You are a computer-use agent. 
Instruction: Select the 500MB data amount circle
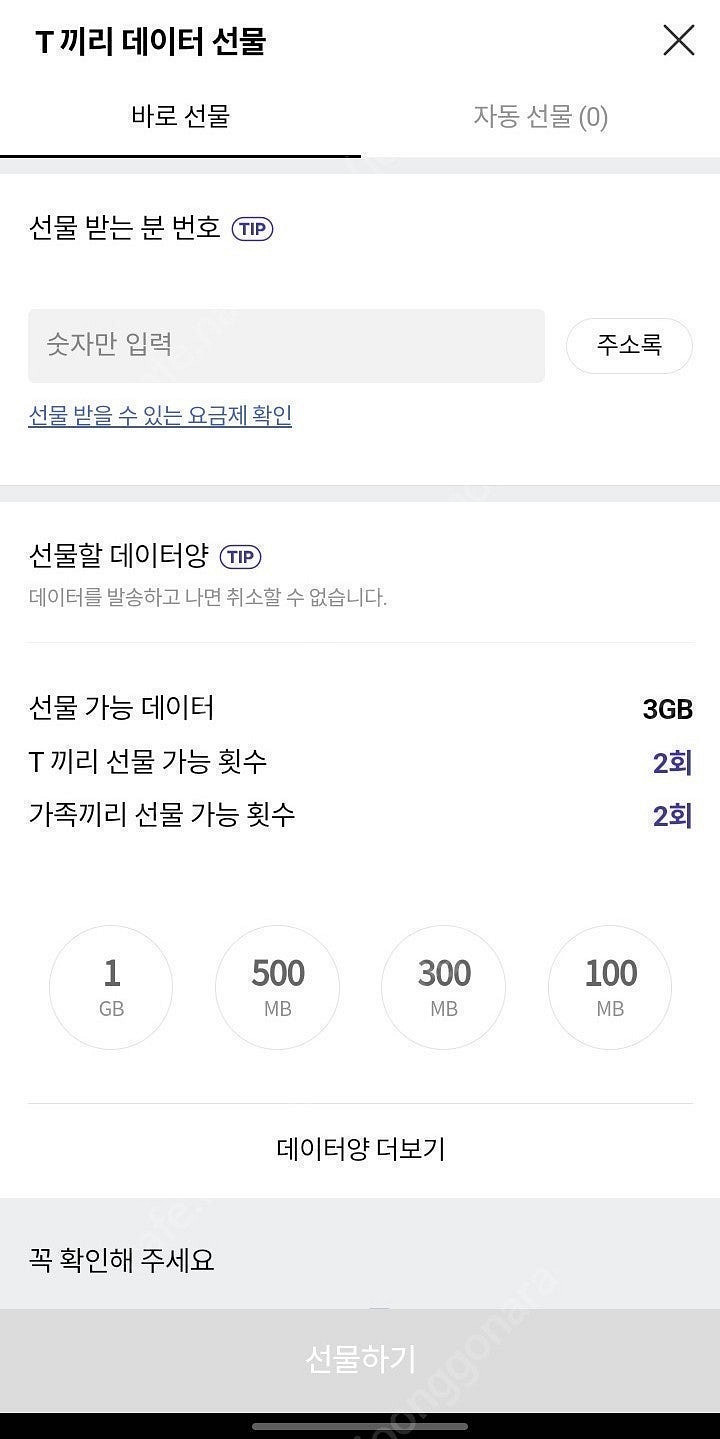click(277, 987)
